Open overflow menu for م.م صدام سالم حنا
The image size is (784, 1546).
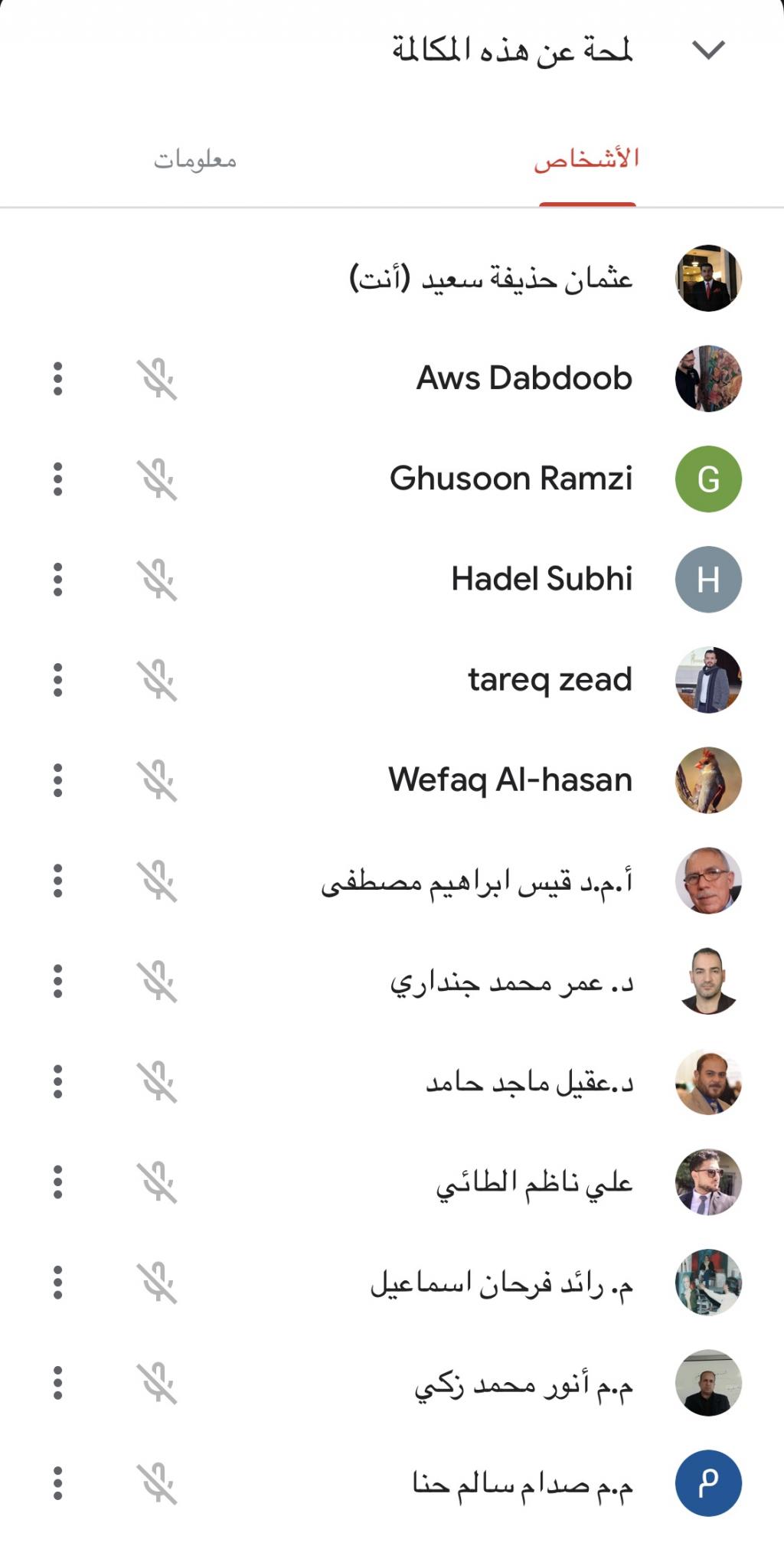(x=57, y=1483)
